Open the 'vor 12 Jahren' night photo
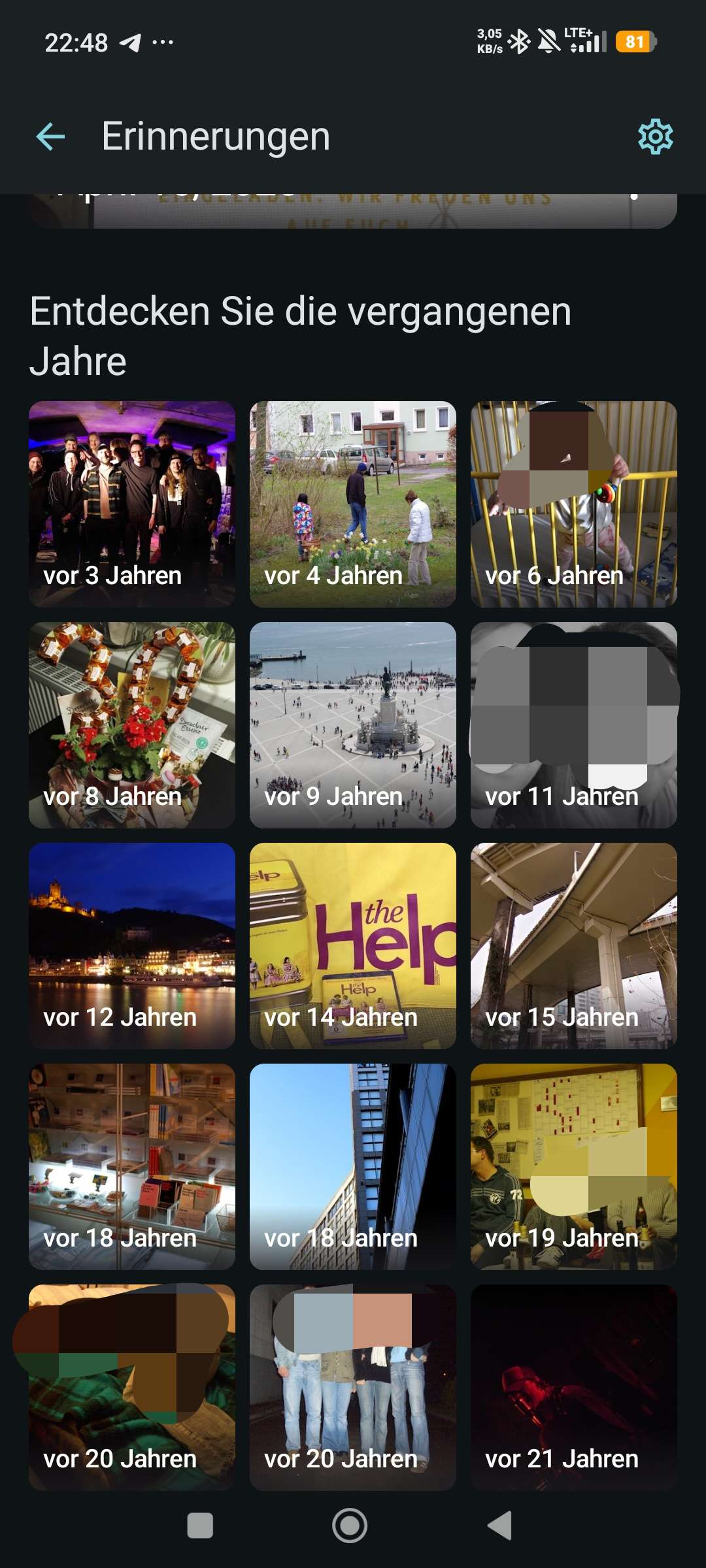This screenshot has width=706, height=1568. click(132, 945)
